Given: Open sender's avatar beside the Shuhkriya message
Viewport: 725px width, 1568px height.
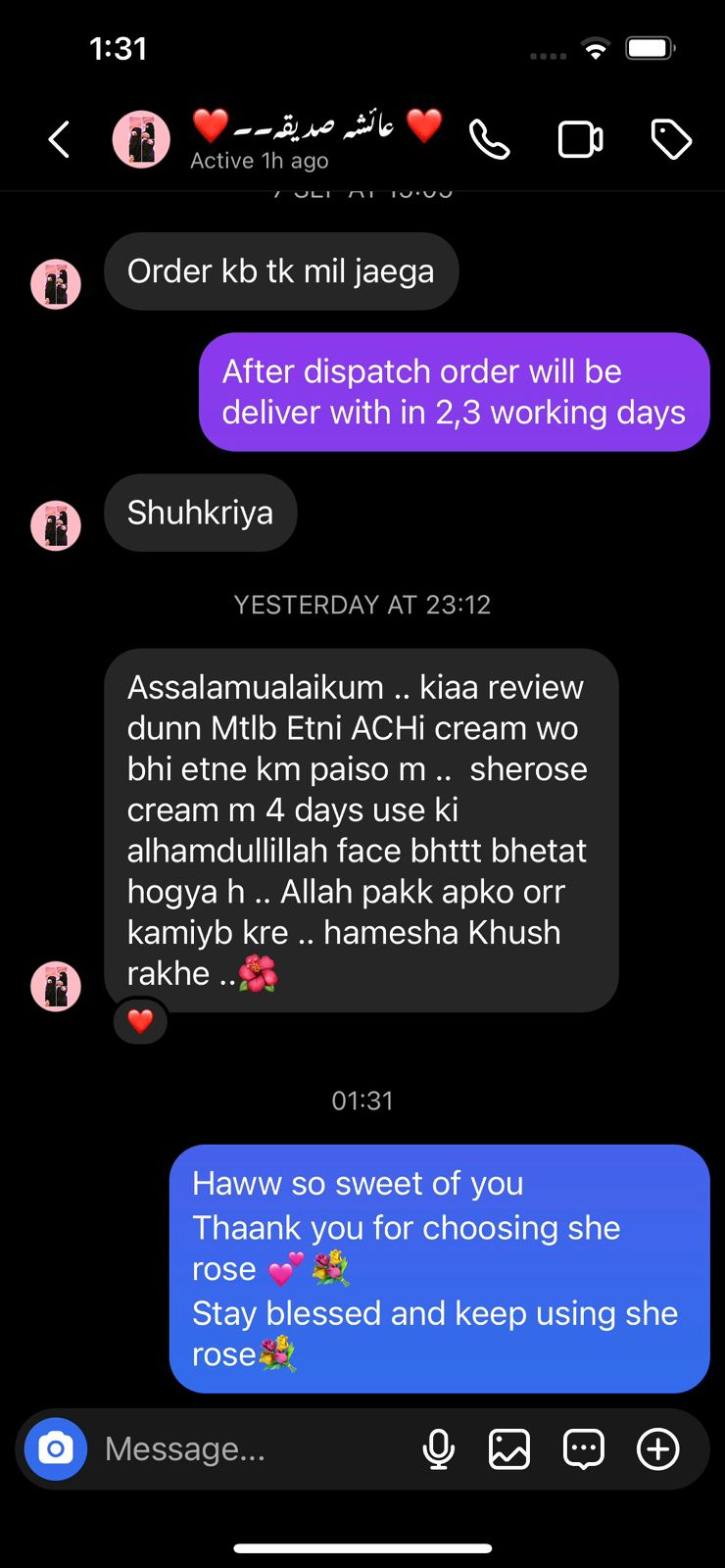Looking at the screenshot, I should pos(56,525).
